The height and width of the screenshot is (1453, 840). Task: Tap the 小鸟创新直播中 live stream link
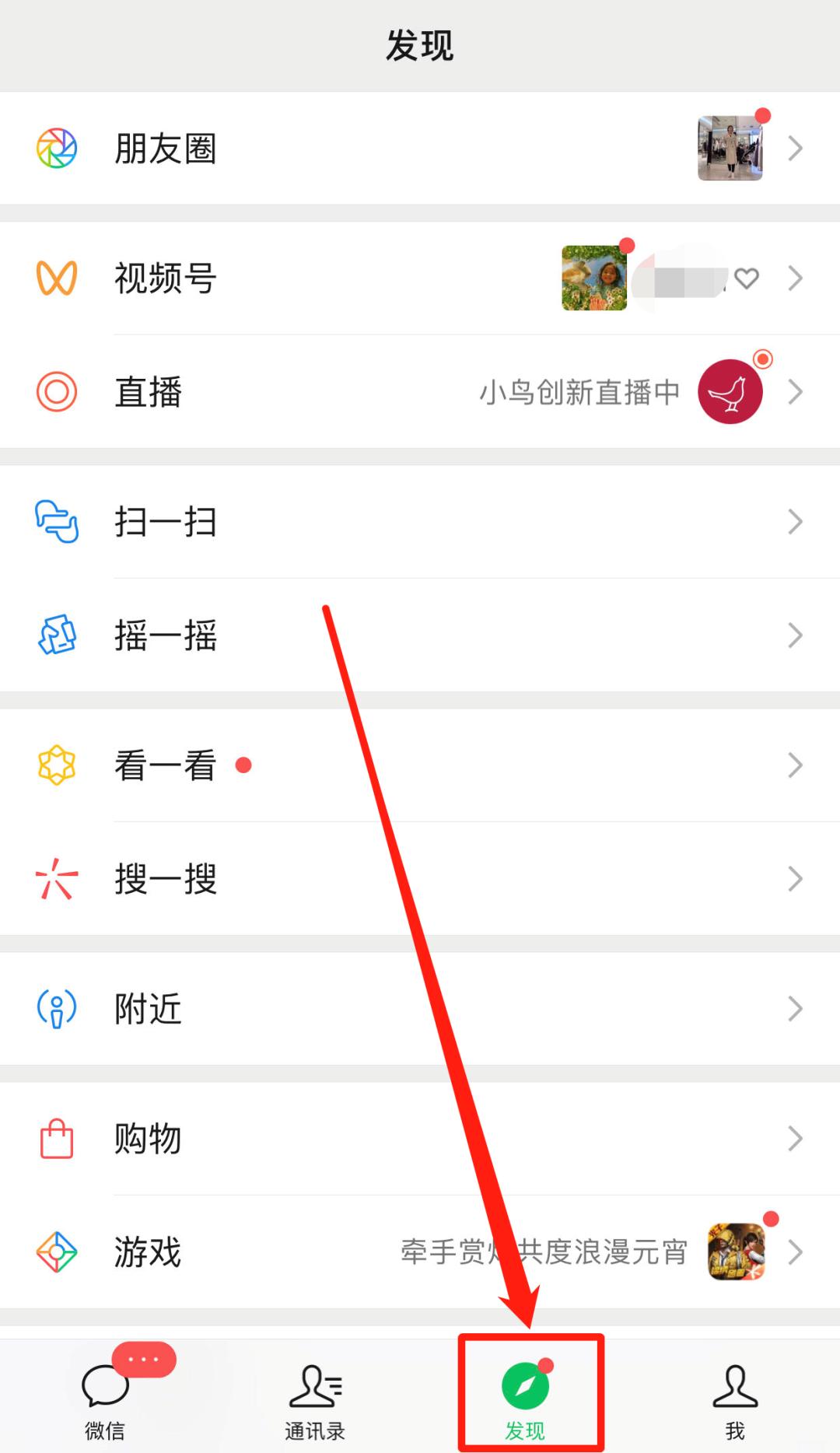579,391
